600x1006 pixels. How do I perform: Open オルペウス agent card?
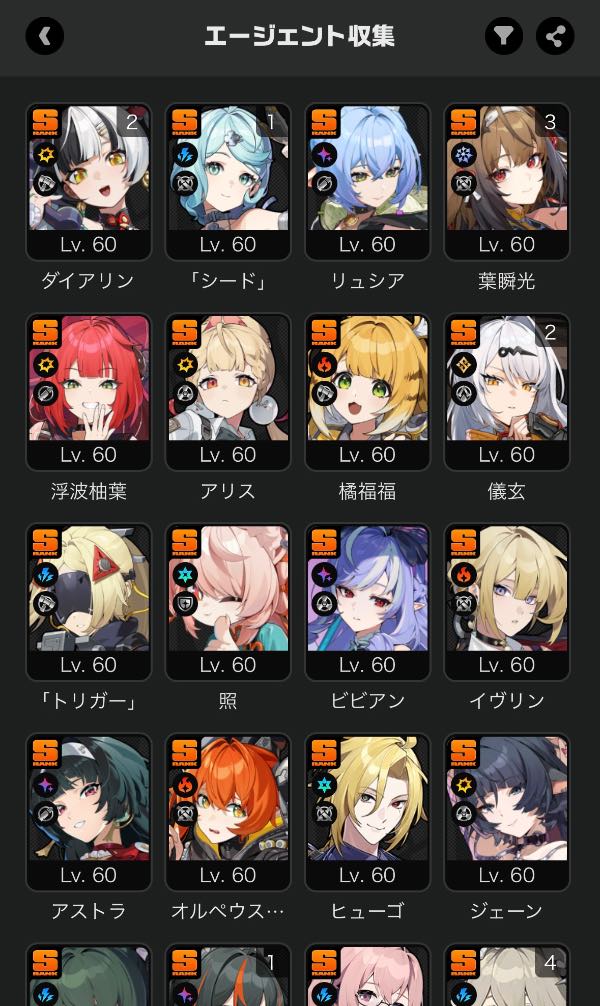(x=228, y=810)
